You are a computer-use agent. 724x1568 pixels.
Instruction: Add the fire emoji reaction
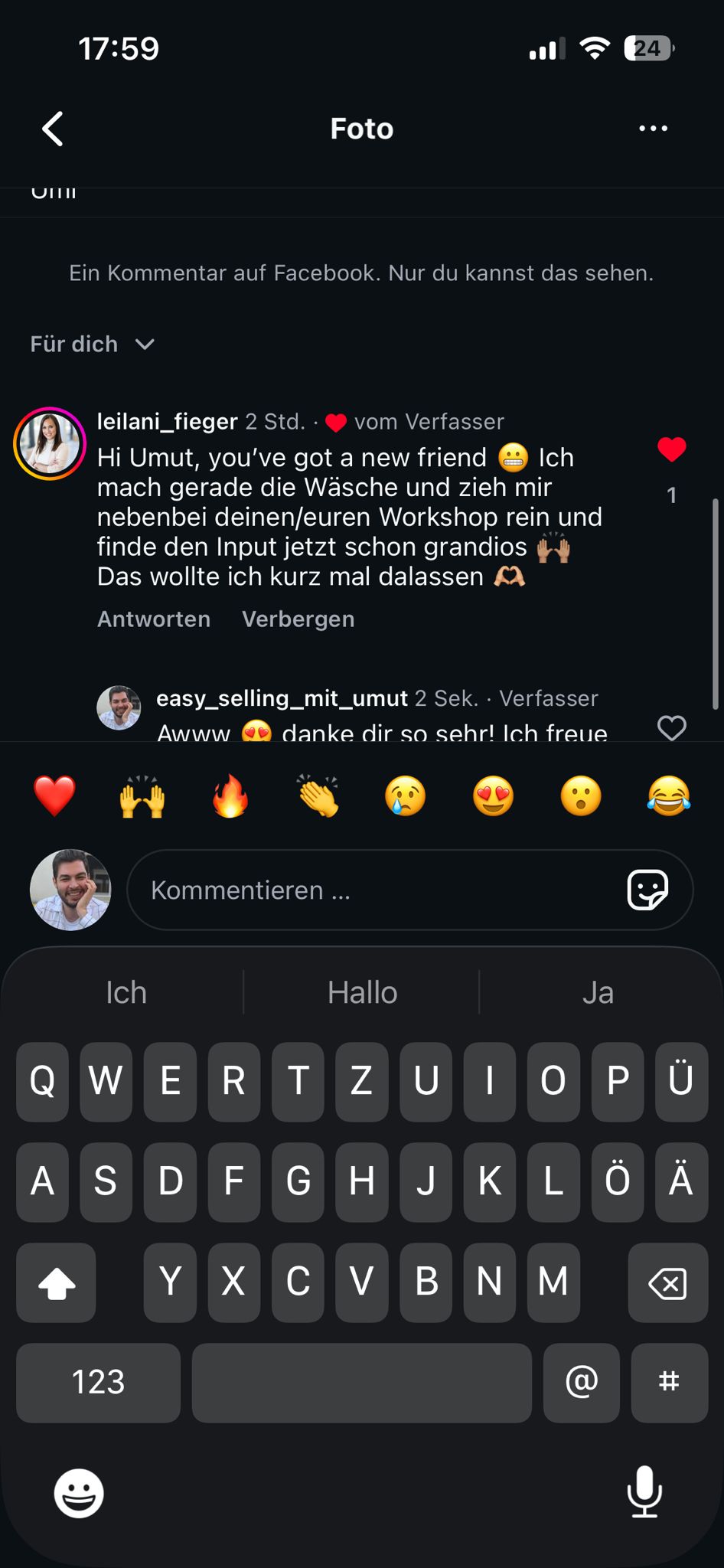point(230,796)
